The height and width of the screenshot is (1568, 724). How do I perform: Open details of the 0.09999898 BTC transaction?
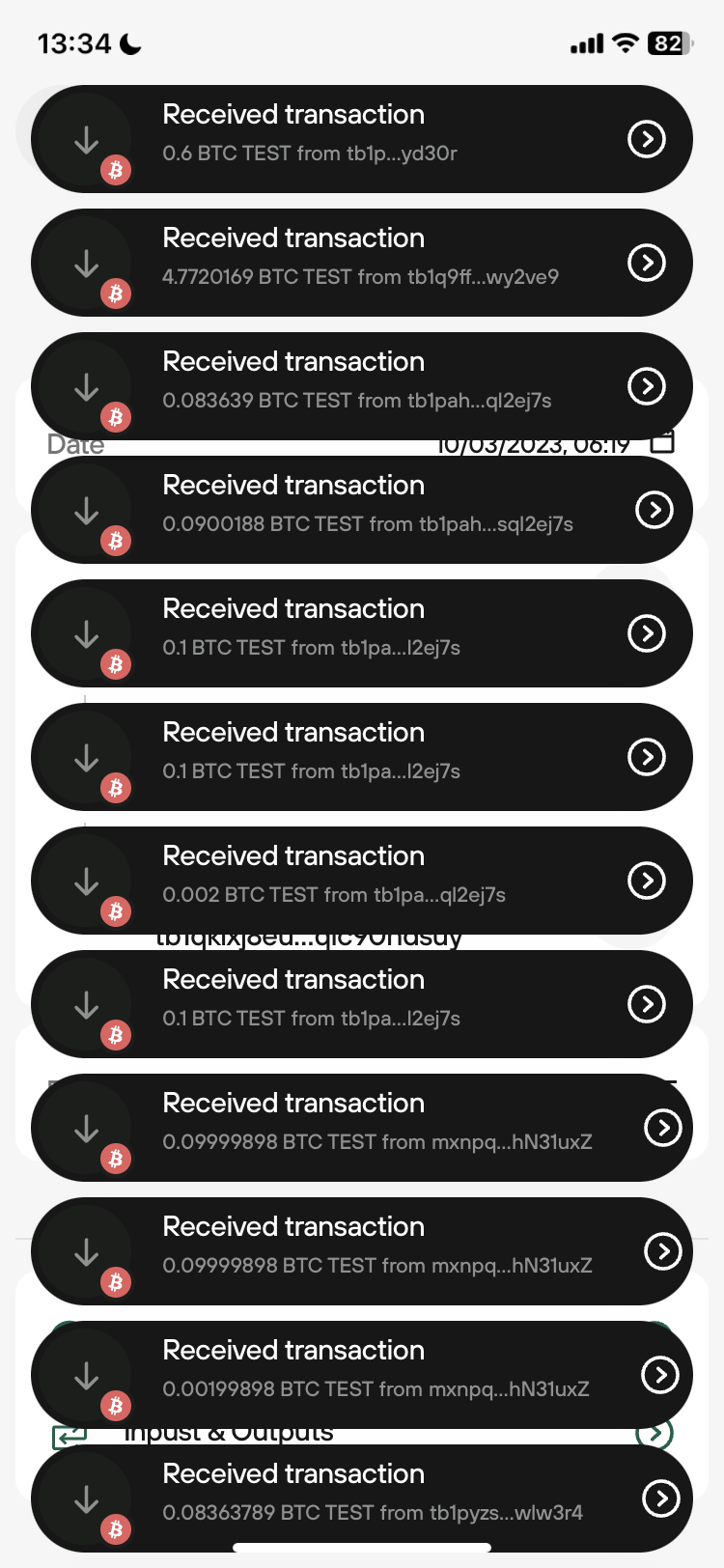tap(661, 1127)
